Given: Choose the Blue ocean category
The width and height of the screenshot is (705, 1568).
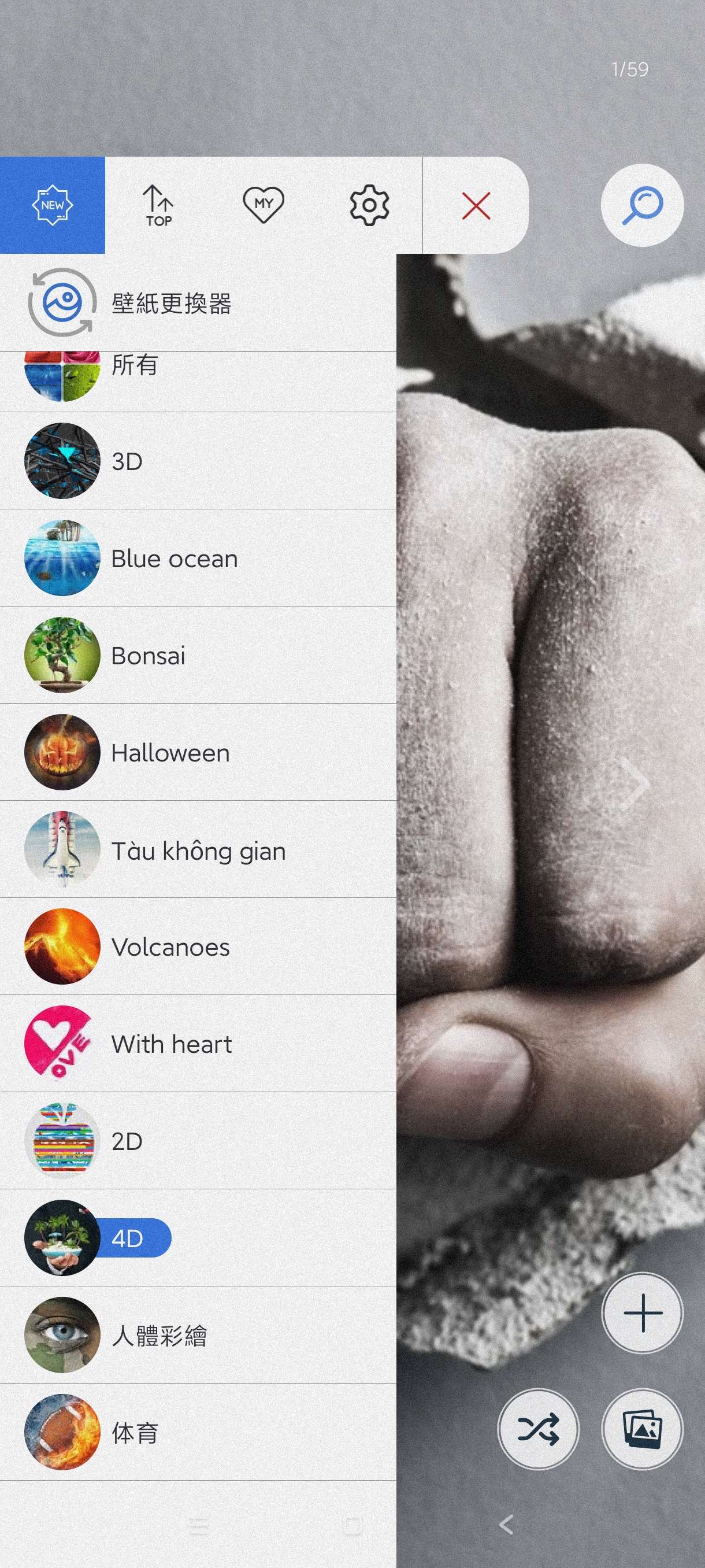Looking at the screenshot, I should pyautogui.click(x=198, y=558).
